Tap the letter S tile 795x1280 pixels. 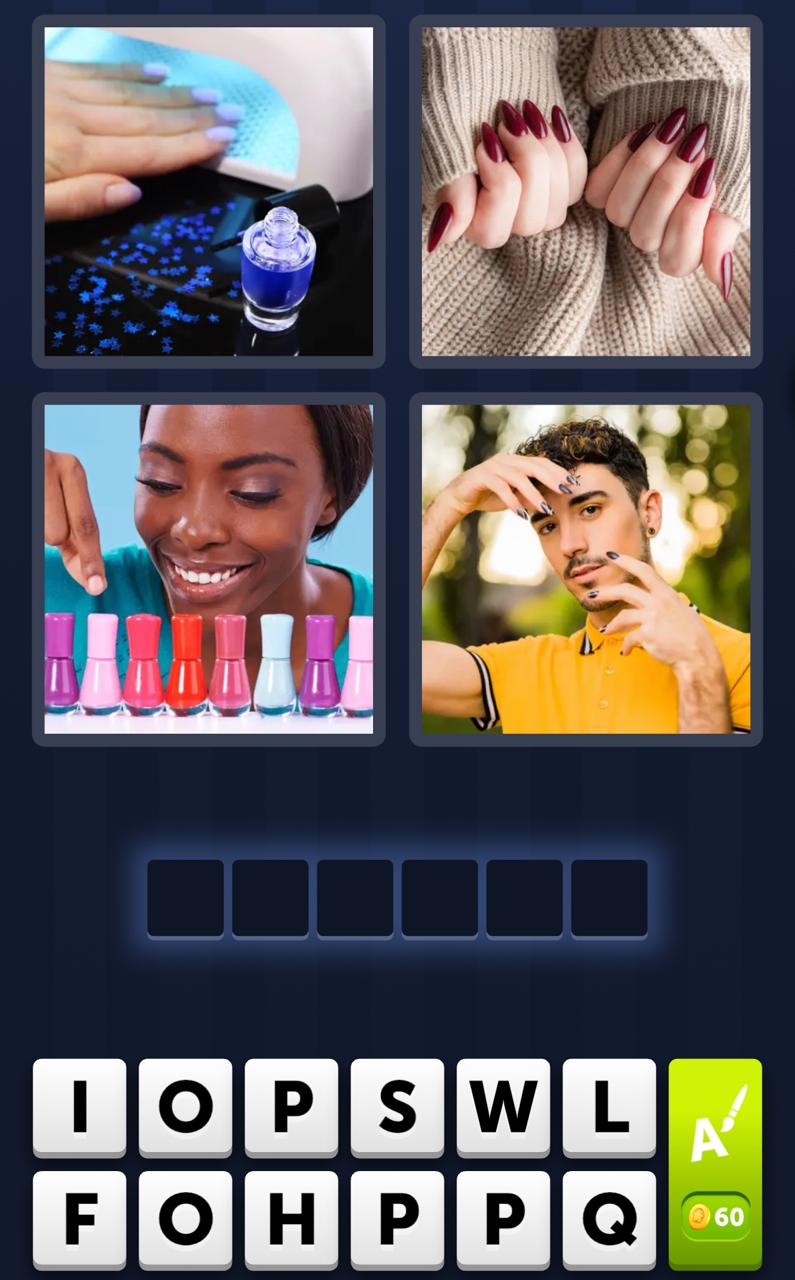(x=397, y=1106)
